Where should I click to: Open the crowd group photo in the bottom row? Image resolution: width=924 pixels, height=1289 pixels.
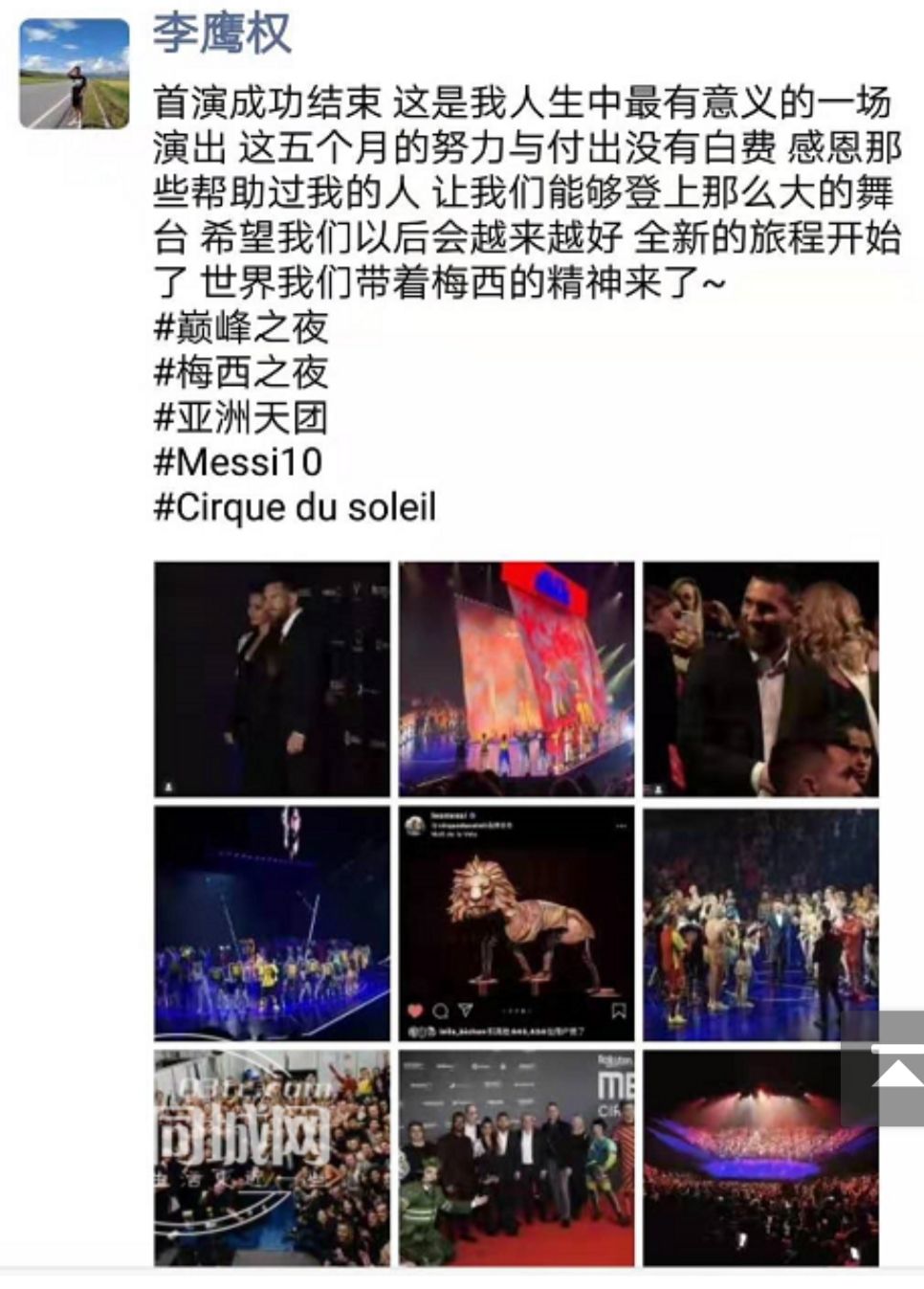(x=273, y=1158)
